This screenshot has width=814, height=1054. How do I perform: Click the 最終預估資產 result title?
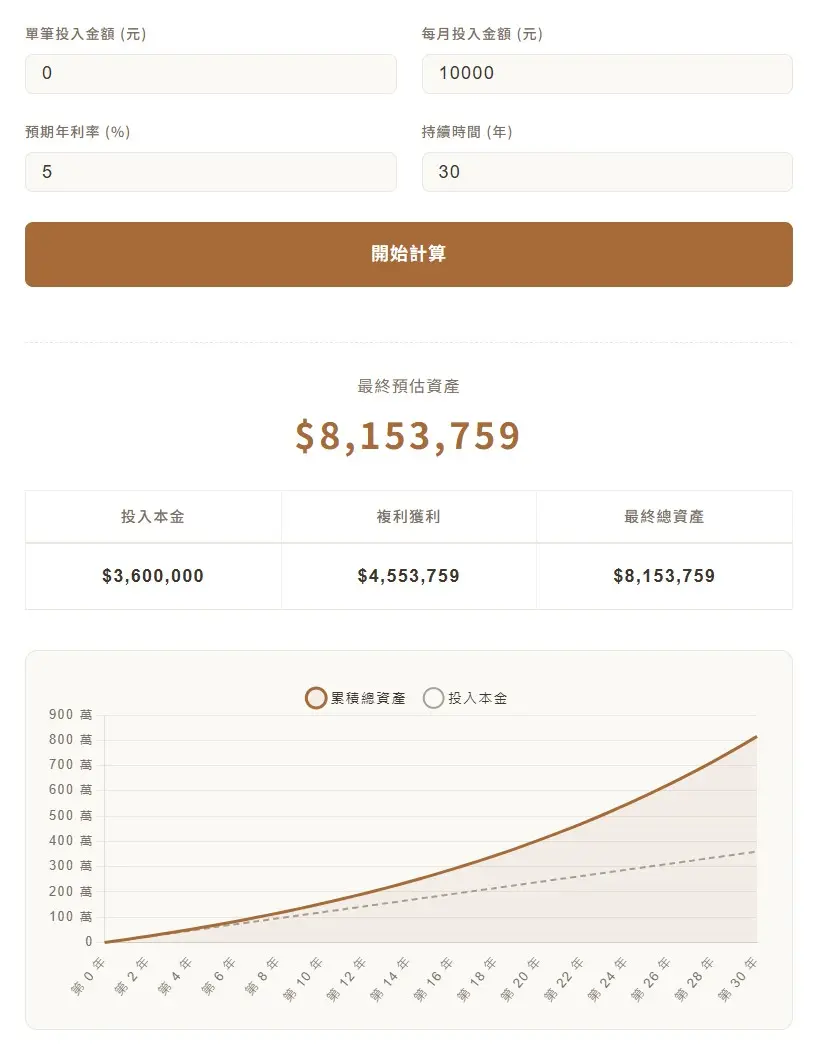(x=407, y=386)
